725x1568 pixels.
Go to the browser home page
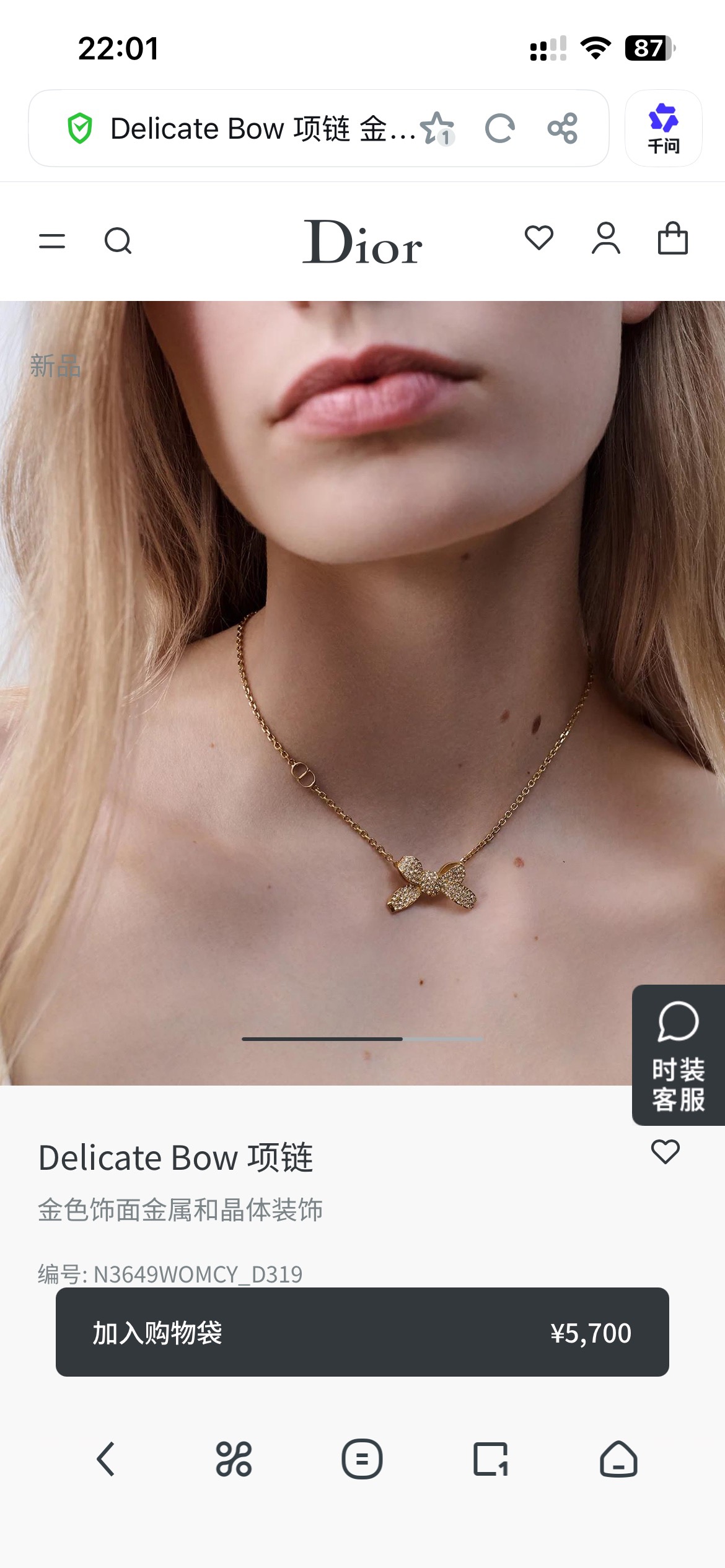pyautogui.click(x=618, y=1459)
